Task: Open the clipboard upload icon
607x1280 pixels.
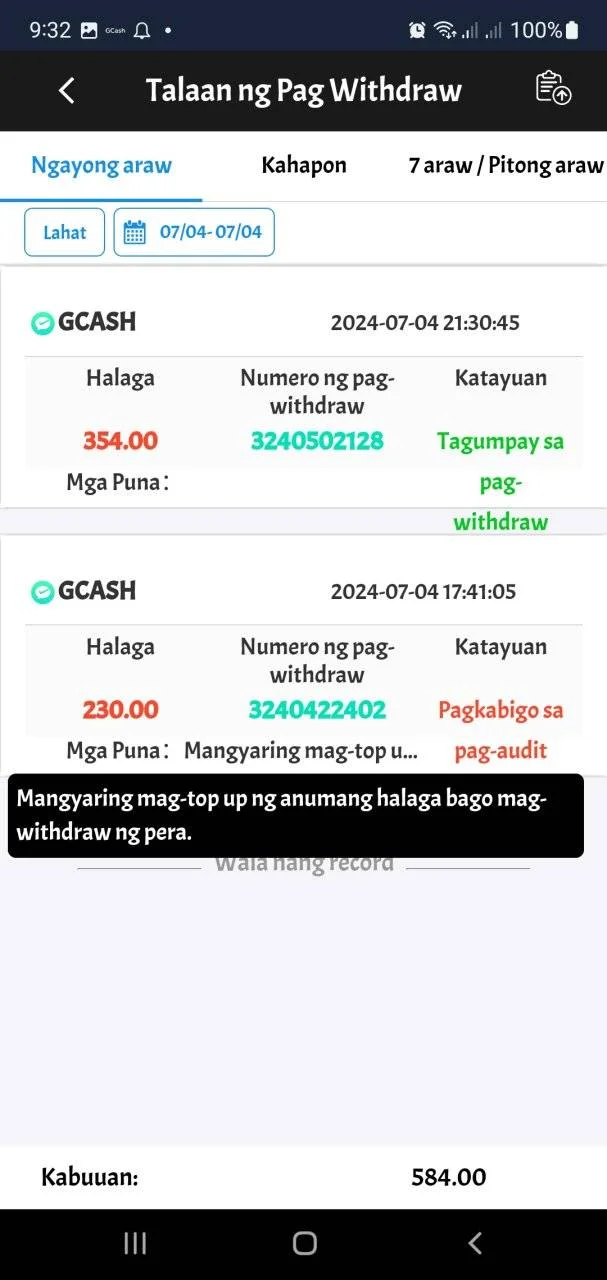Action: pyautogui.click(x=553, y=88)
